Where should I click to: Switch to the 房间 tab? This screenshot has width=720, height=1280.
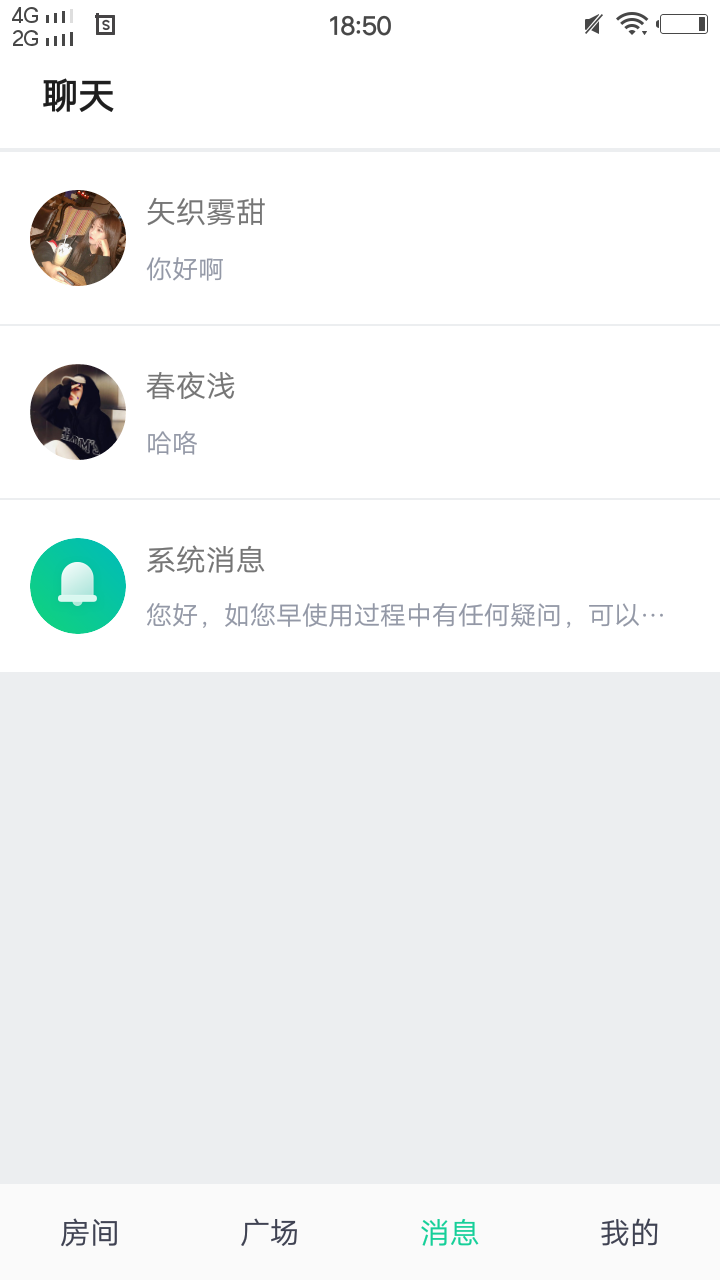89,1232
